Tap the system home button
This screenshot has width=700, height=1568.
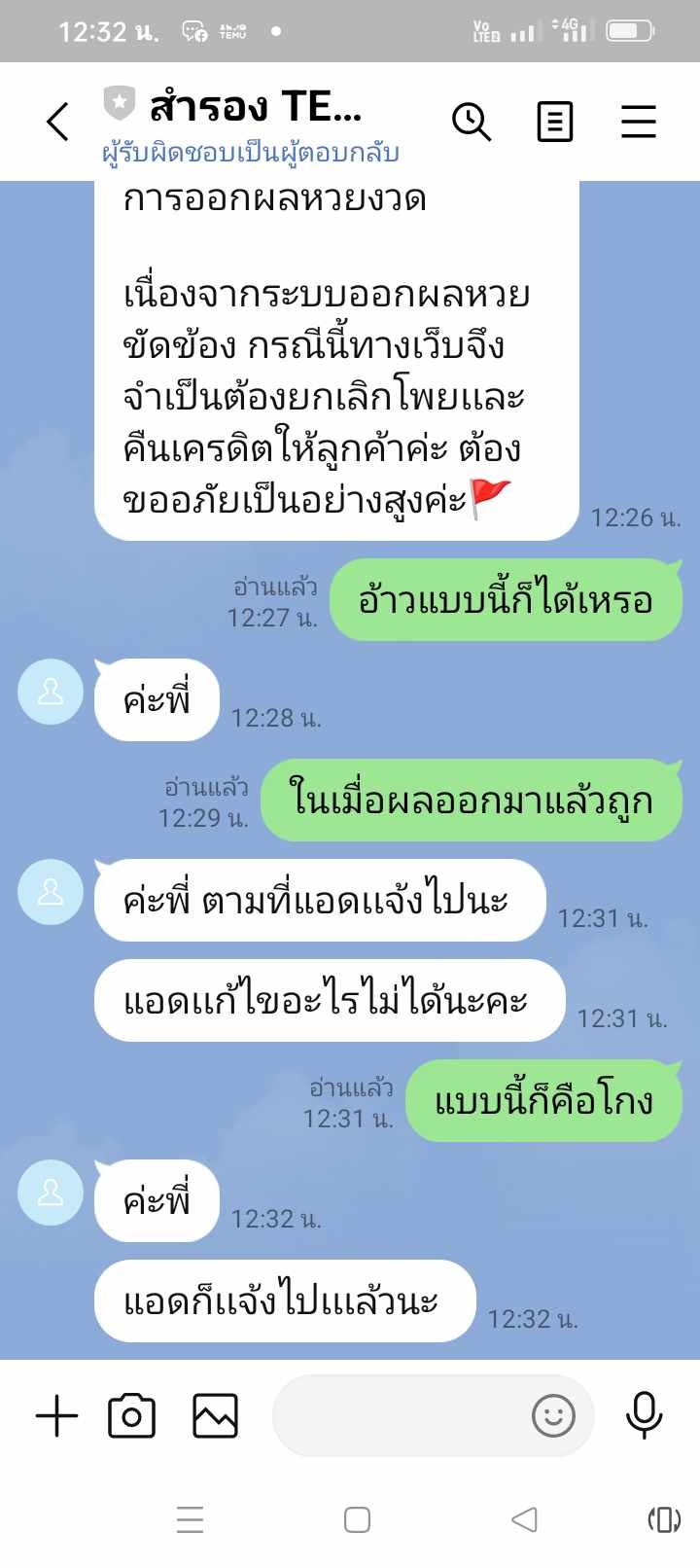[x=357, y=1519]
